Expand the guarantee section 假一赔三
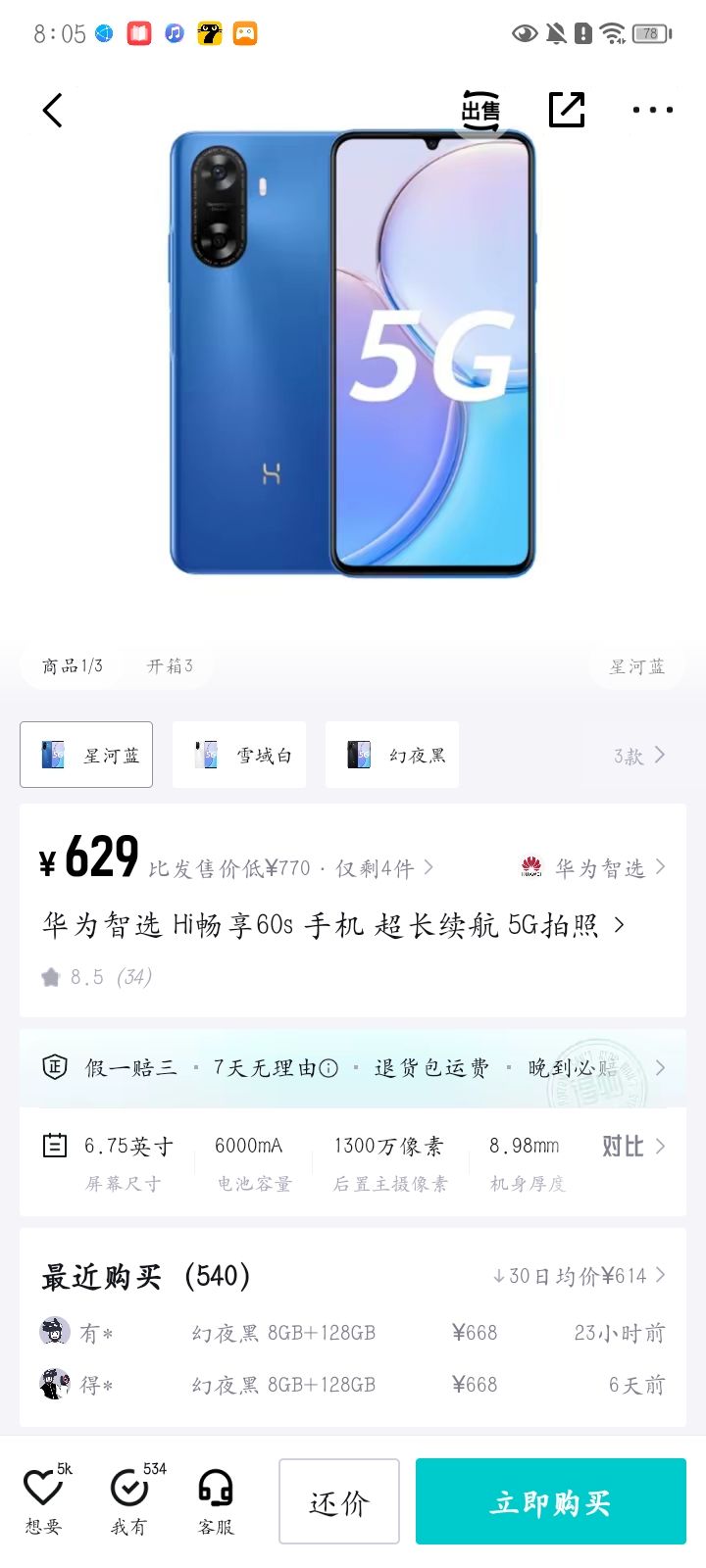The height and width of the screenshot is (1568, 706). (353, 1067)
